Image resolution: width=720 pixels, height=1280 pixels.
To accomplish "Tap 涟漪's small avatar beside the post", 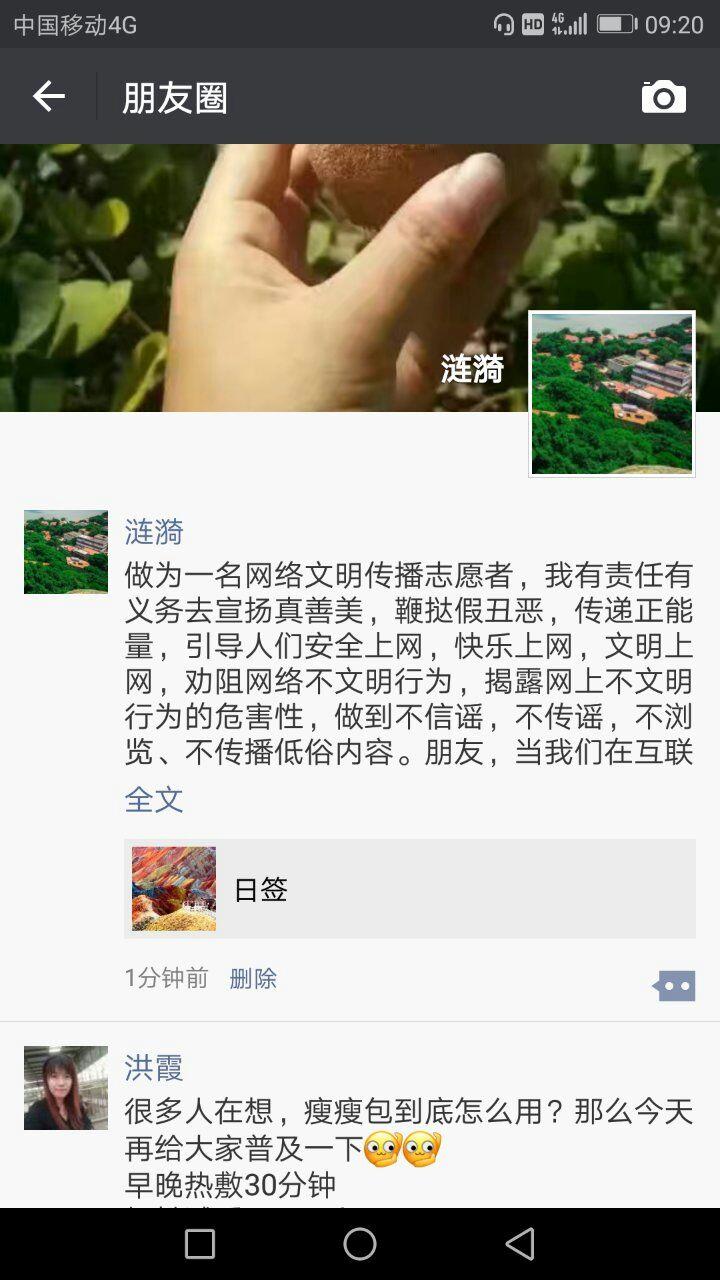I will [66, 552].
